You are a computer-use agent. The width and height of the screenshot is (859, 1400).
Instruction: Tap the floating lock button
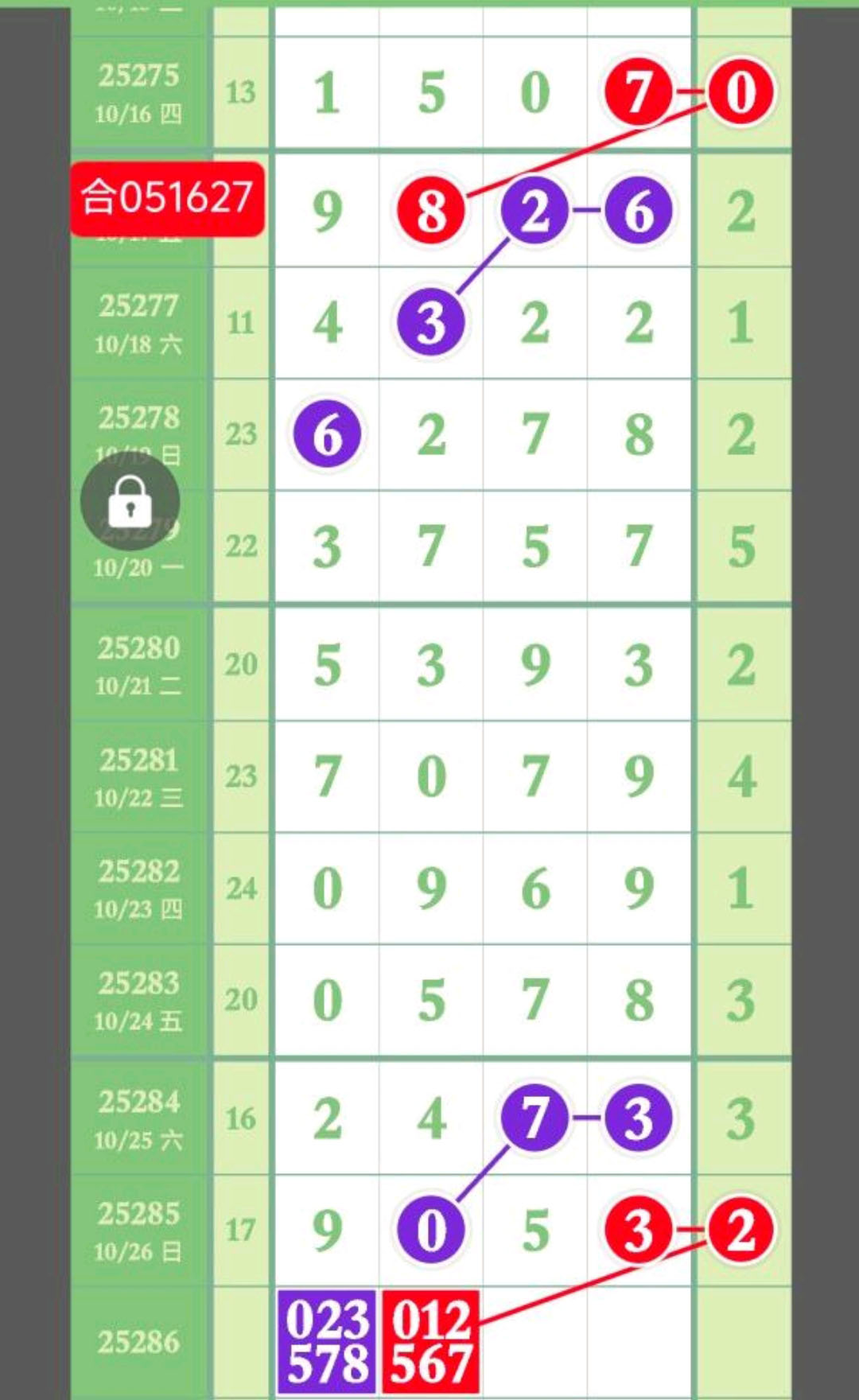[x=130, y=503]
